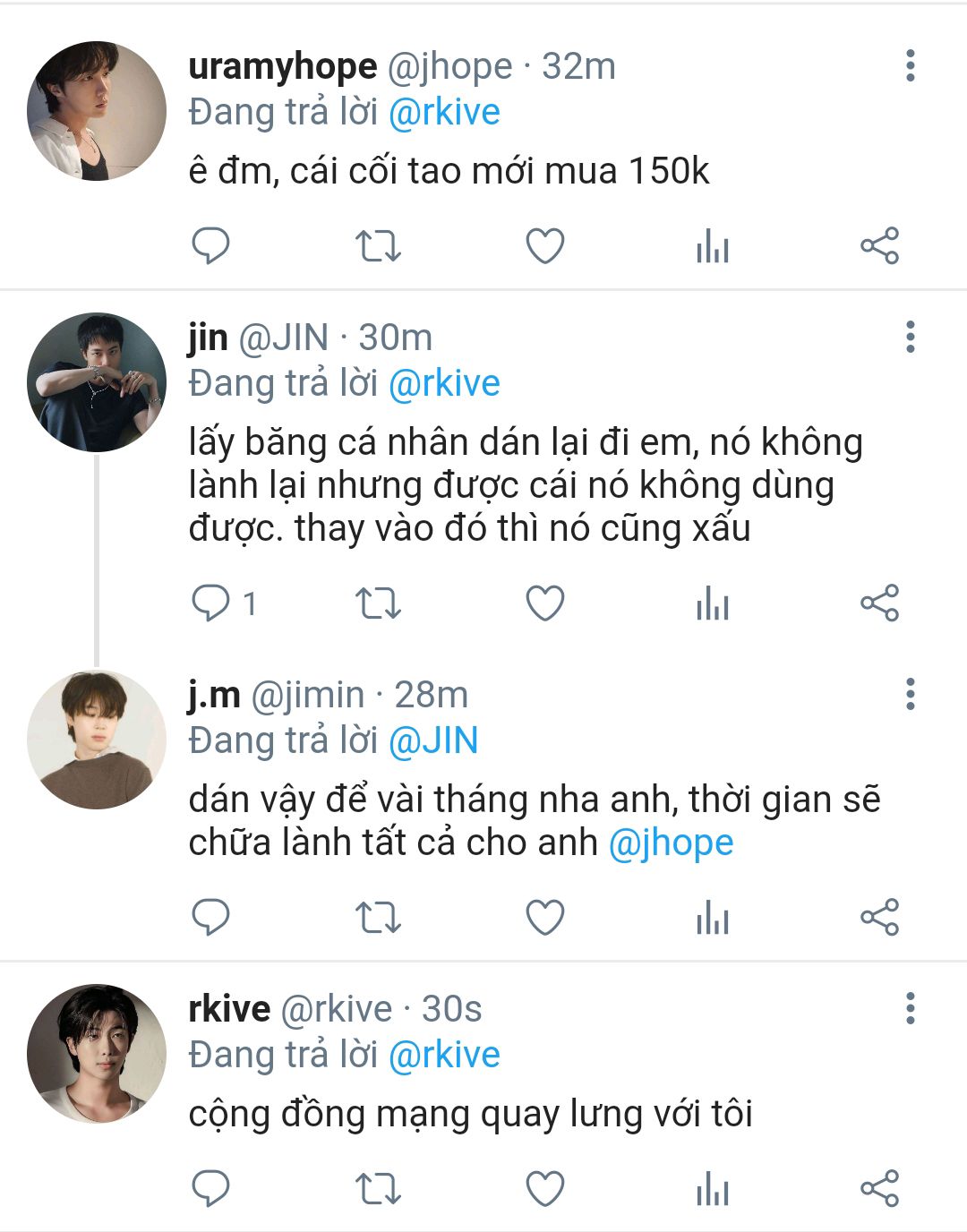Open jin's profile picture
Viewport: 967px width, 1232px height.
[97, 382]
